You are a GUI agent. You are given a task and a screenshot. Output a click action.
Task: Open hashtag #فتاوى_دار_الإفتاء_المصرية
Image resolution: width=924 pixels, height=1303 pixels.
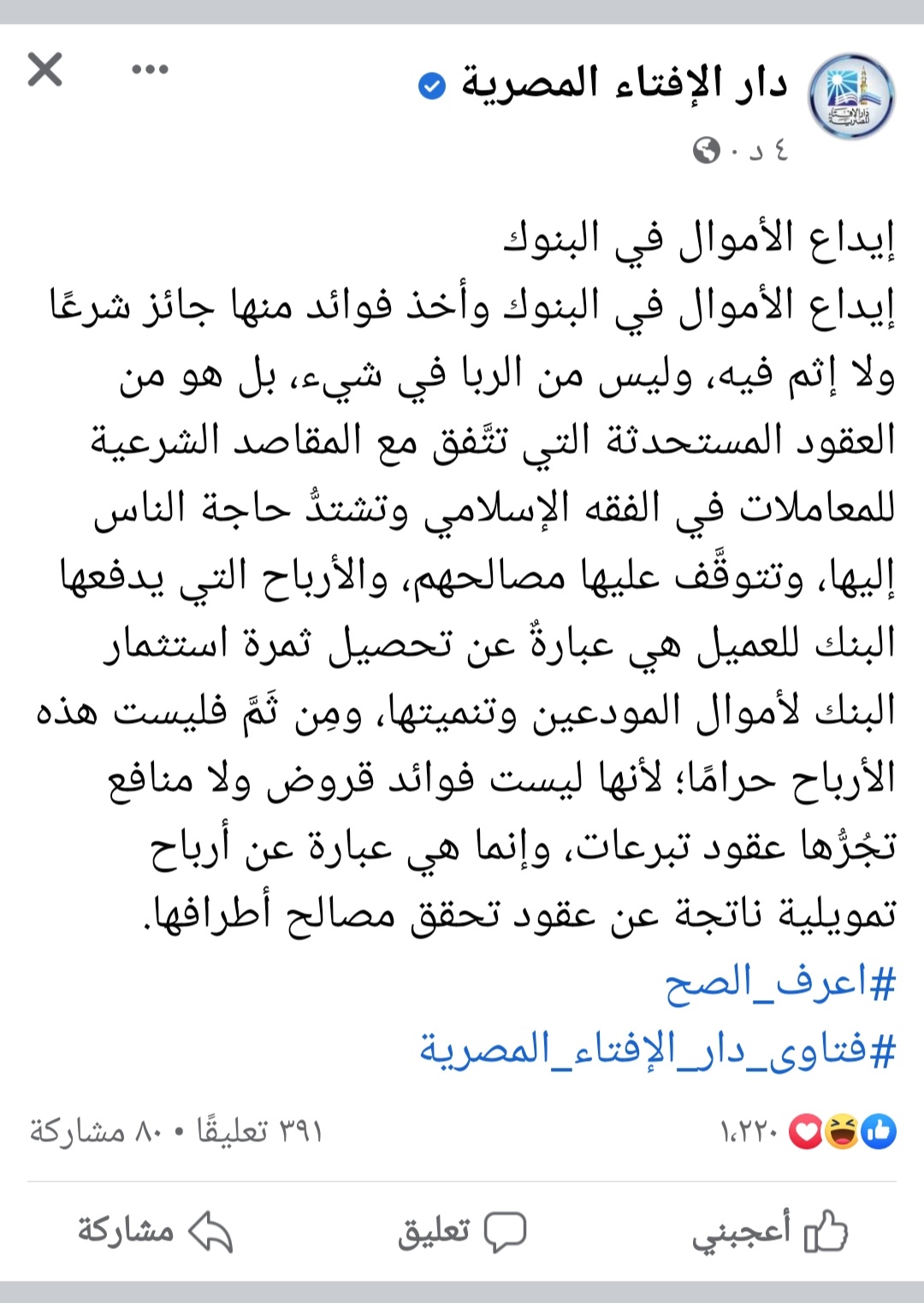(657, 1048)
